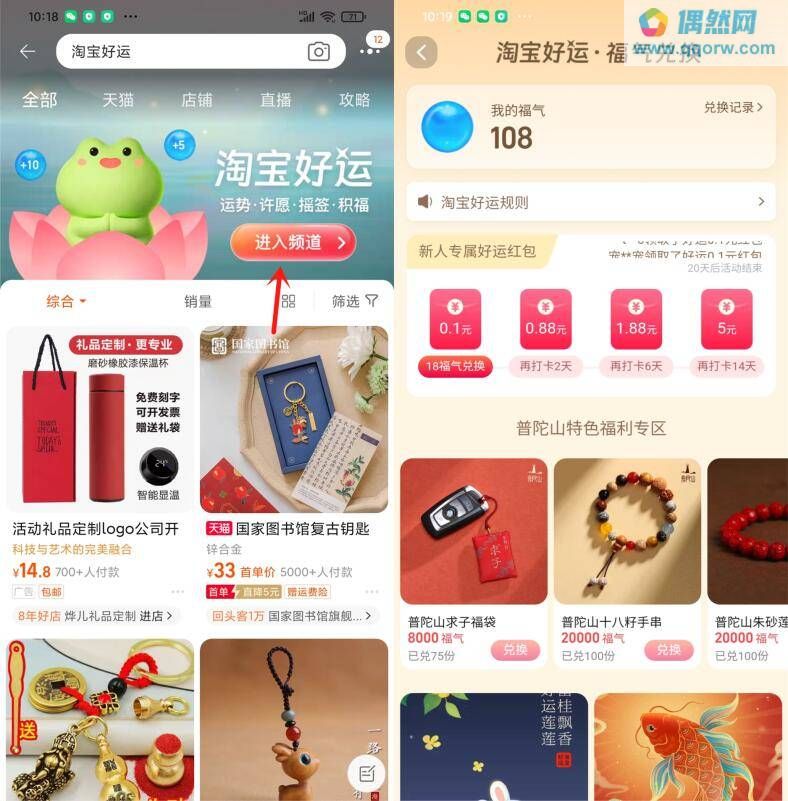
Task: Switch to the 直播 tab
Action: (x=276, y=100)
